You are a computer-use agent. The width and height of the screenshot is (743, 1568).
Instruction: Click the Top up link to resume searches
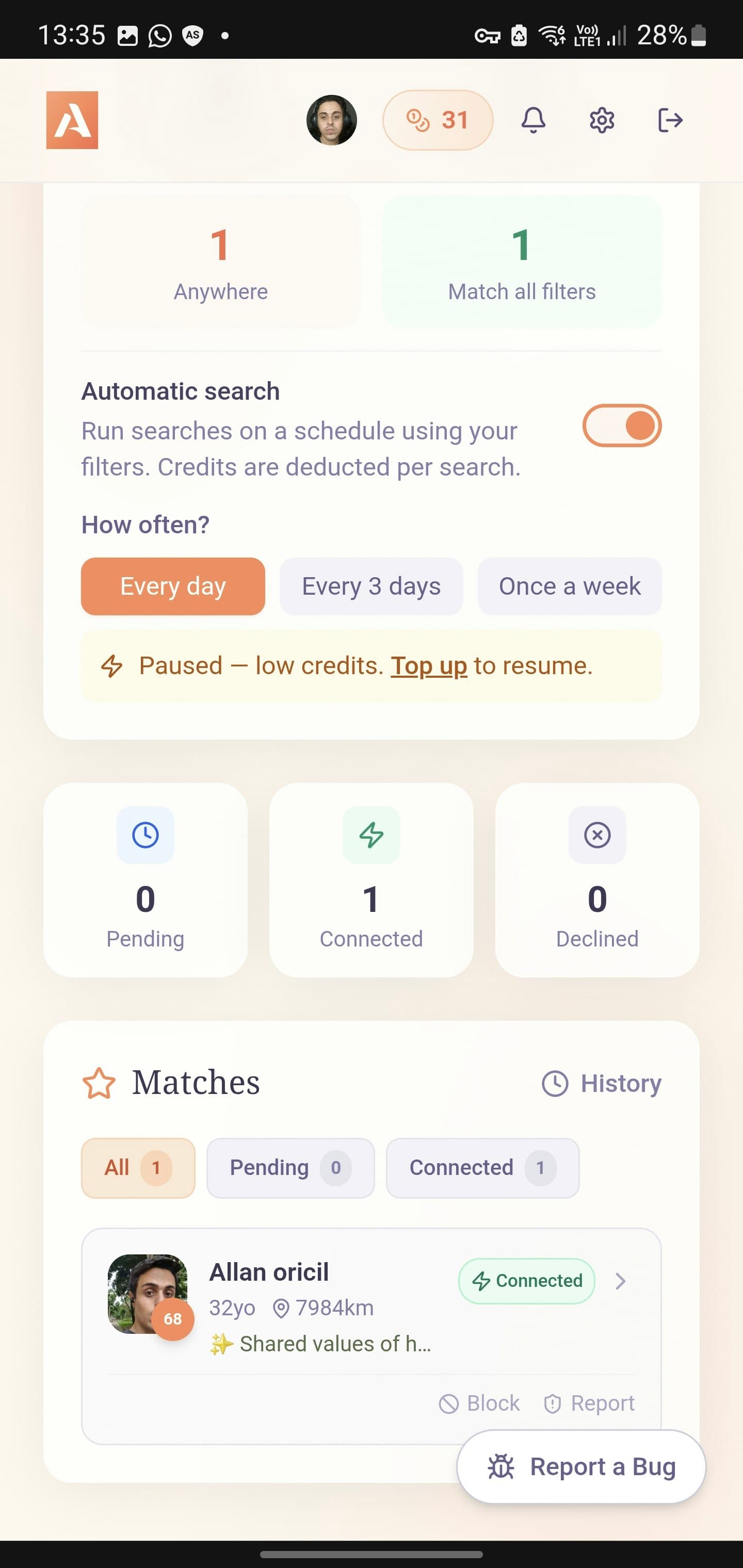tap(428, 665)
